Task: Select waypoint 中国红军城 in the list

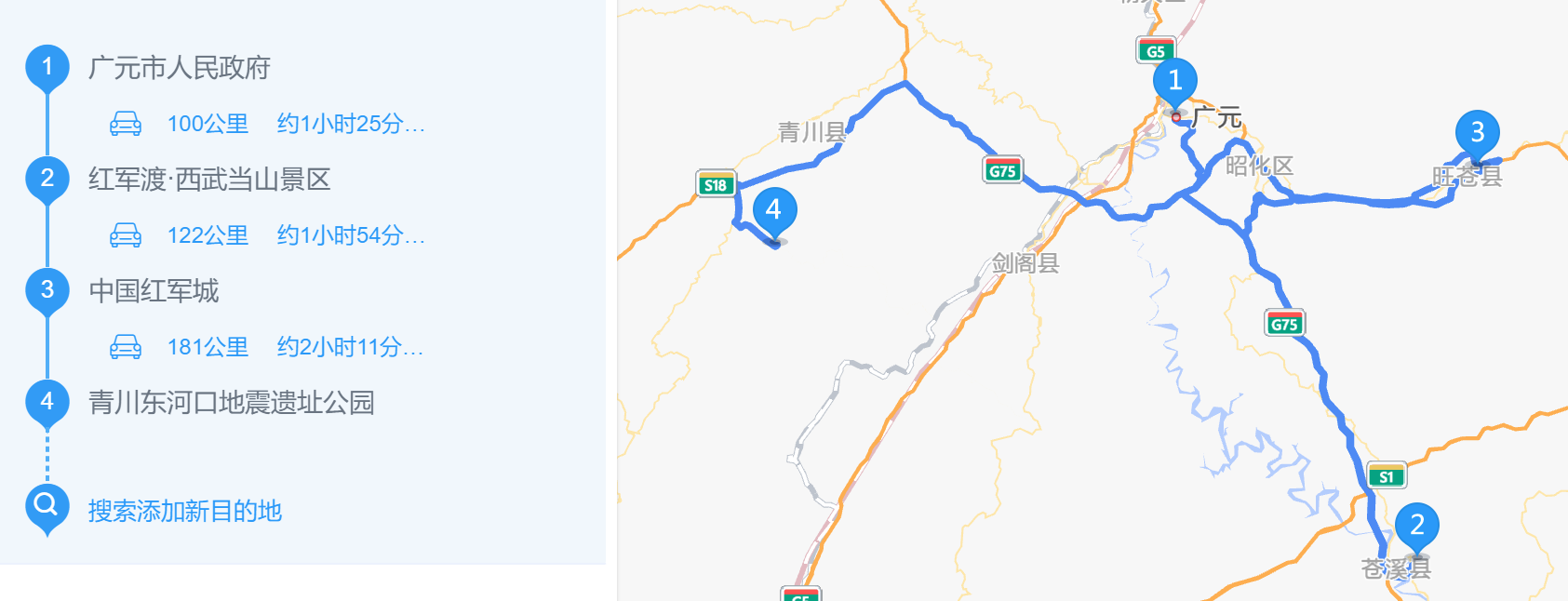Action: click(154, 291)
